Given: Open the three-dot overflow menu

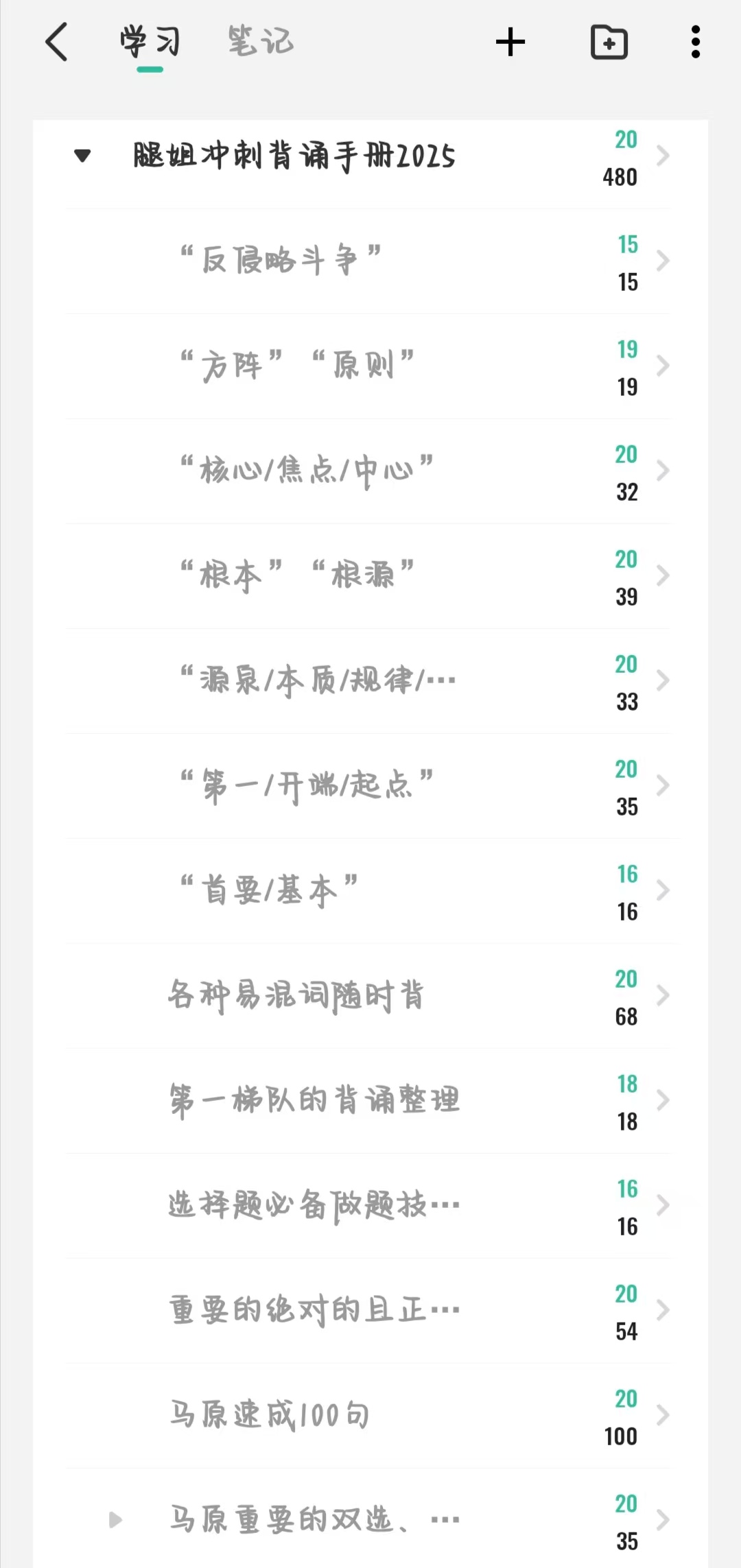Looking at the screenshot, I should pos(696,43).
